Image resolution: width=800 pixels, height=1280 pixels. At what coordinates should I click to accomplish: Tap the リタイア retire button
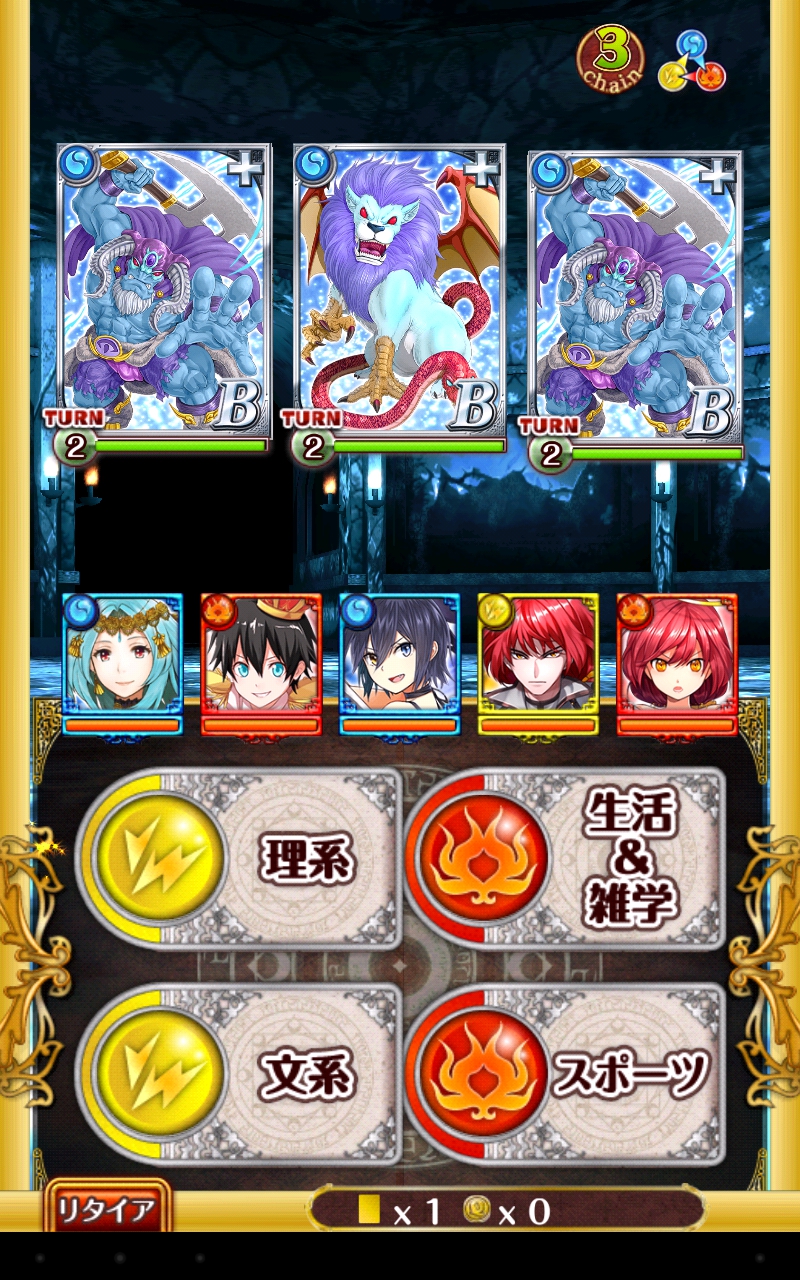tap(106, 1210)
